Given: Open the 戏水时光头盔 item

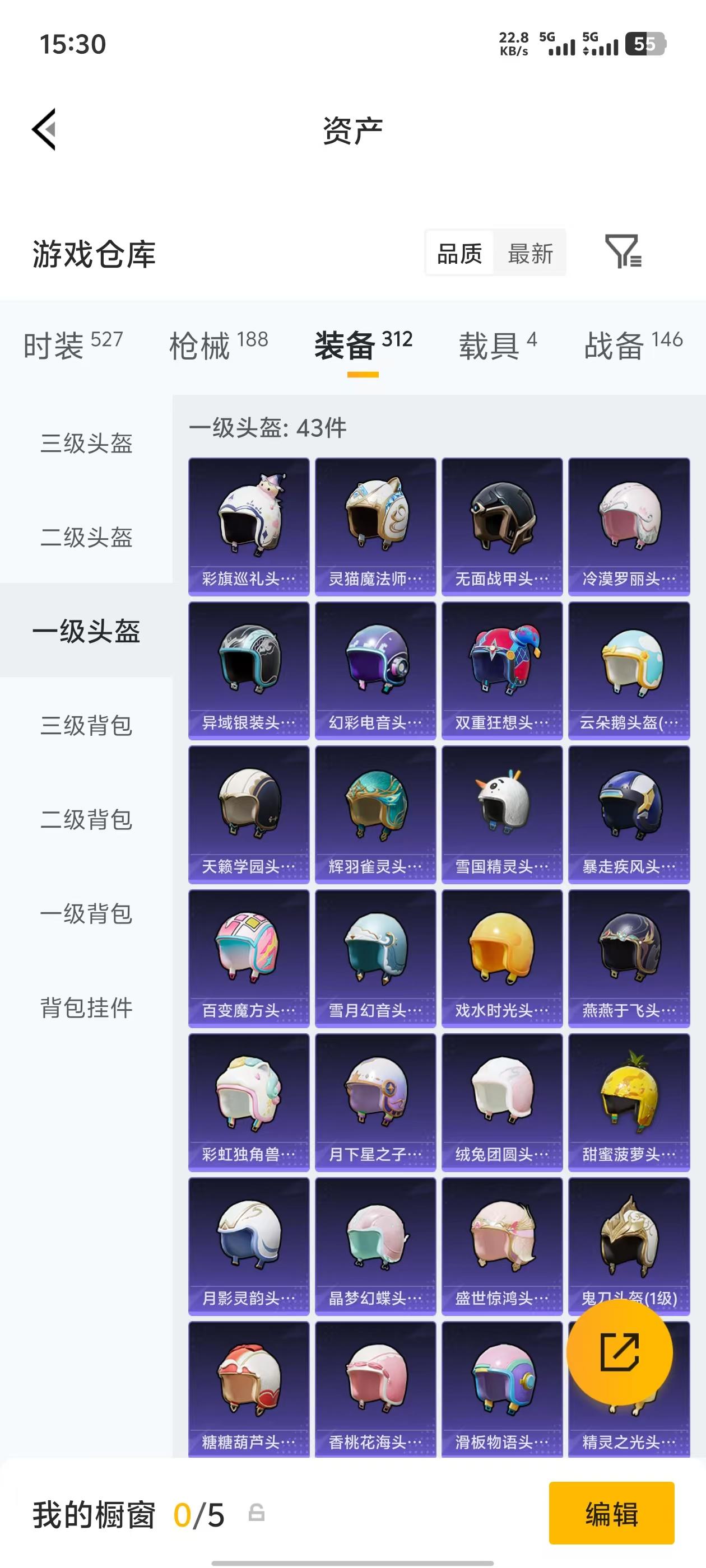Looking at the screenshot, I should pyautogui.click(x=502, y=959).
